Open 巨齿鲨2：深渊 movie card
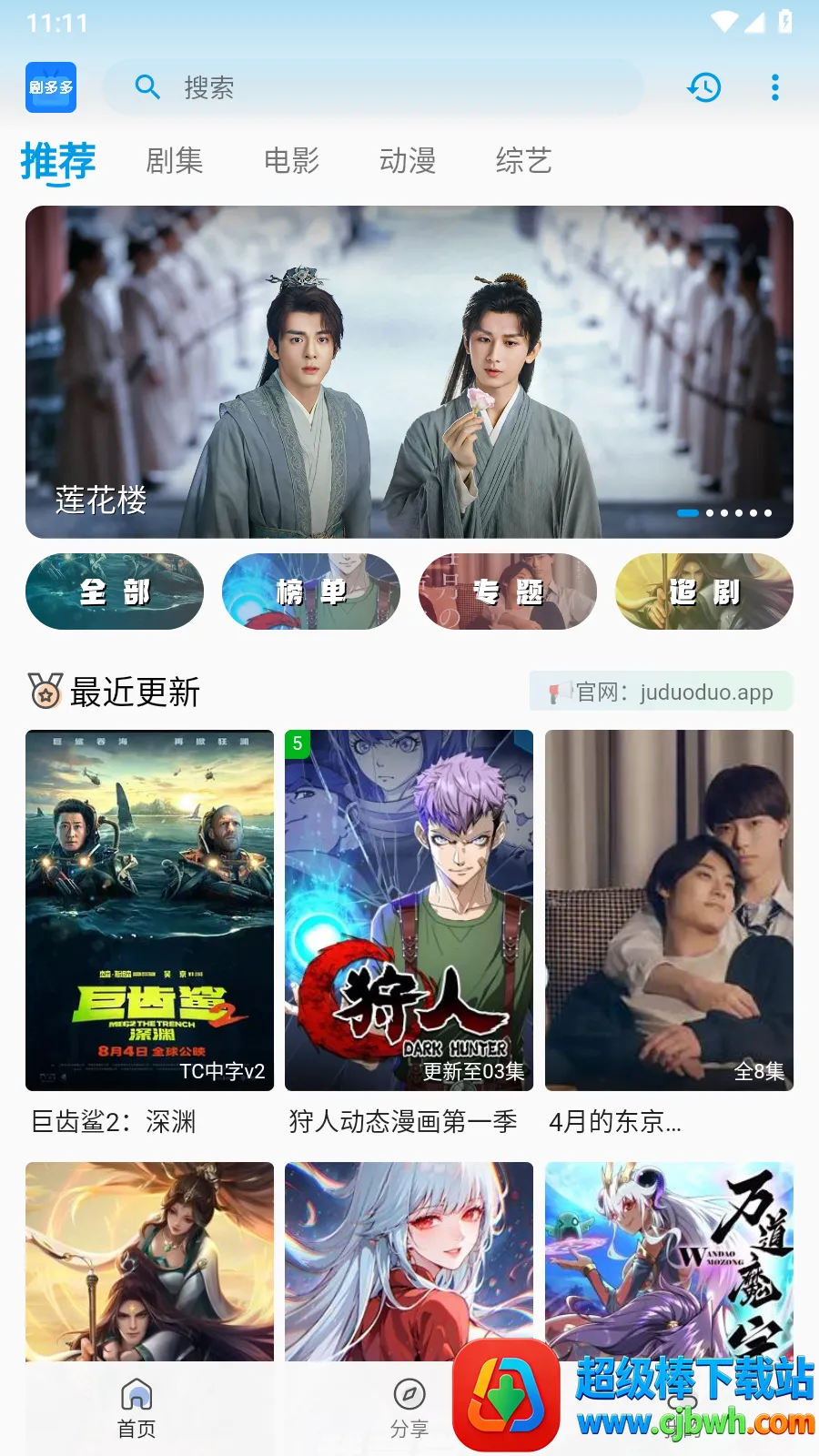The height and width of the screenshot is (1456, 819). tap(149, 910)
